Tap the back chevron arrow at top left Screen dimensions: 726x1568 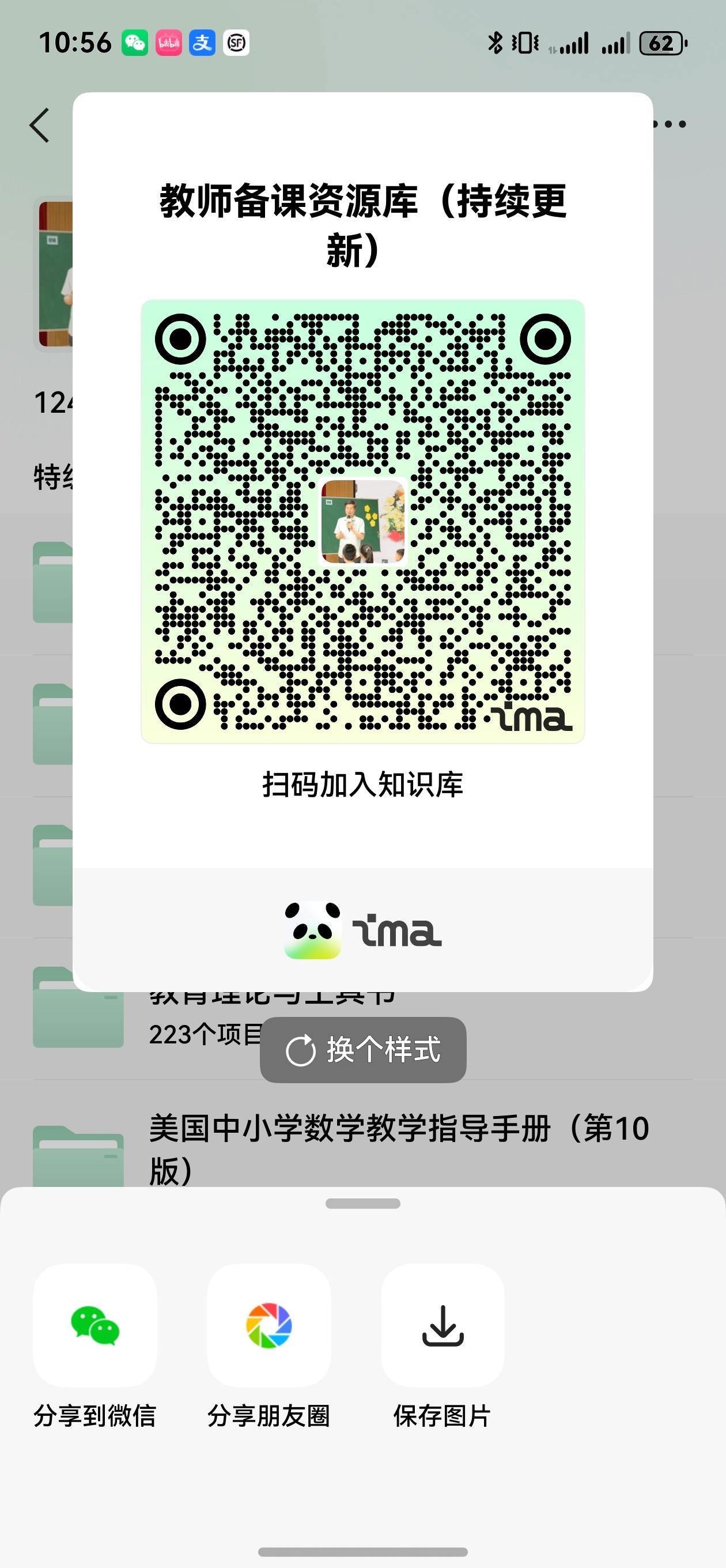pos(39,125)
